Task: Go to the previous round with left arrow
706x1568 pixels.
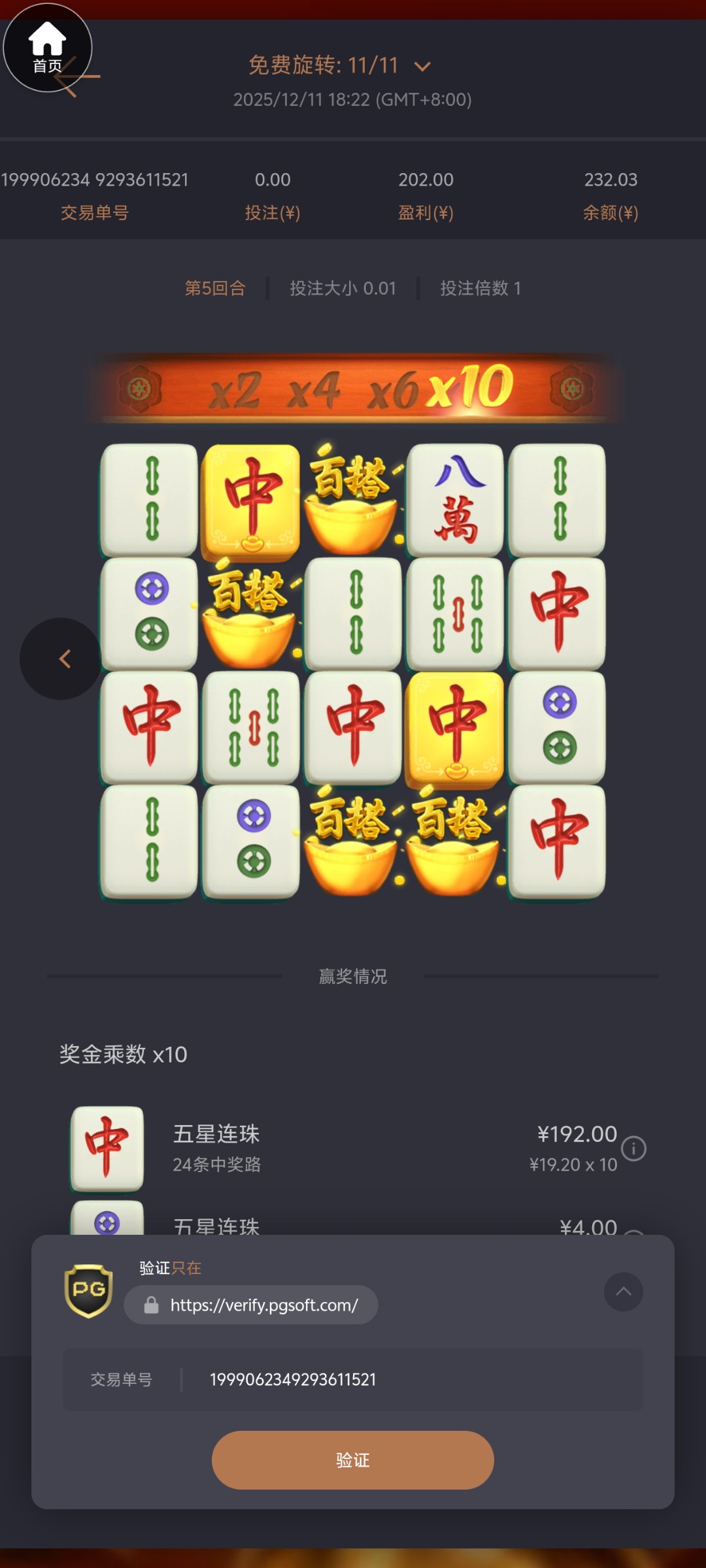Action: pyautogui.click(x=63, y=659)
